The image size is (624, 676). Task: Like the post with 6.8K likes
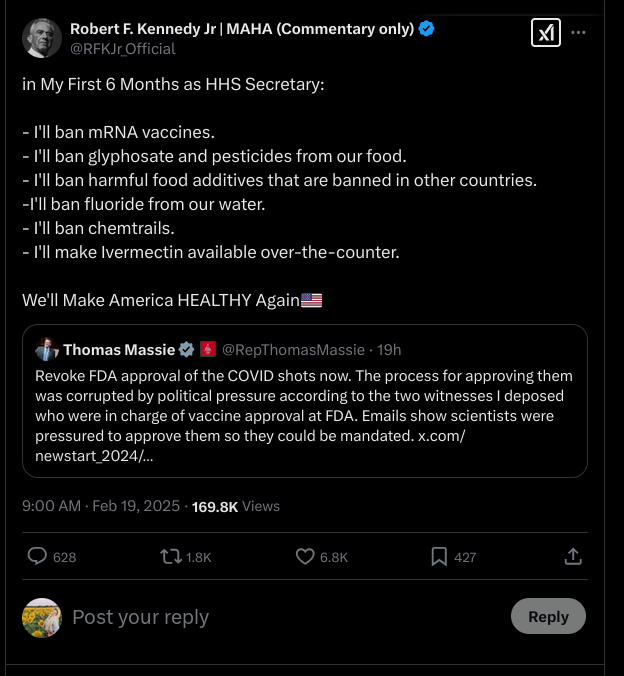306,557
